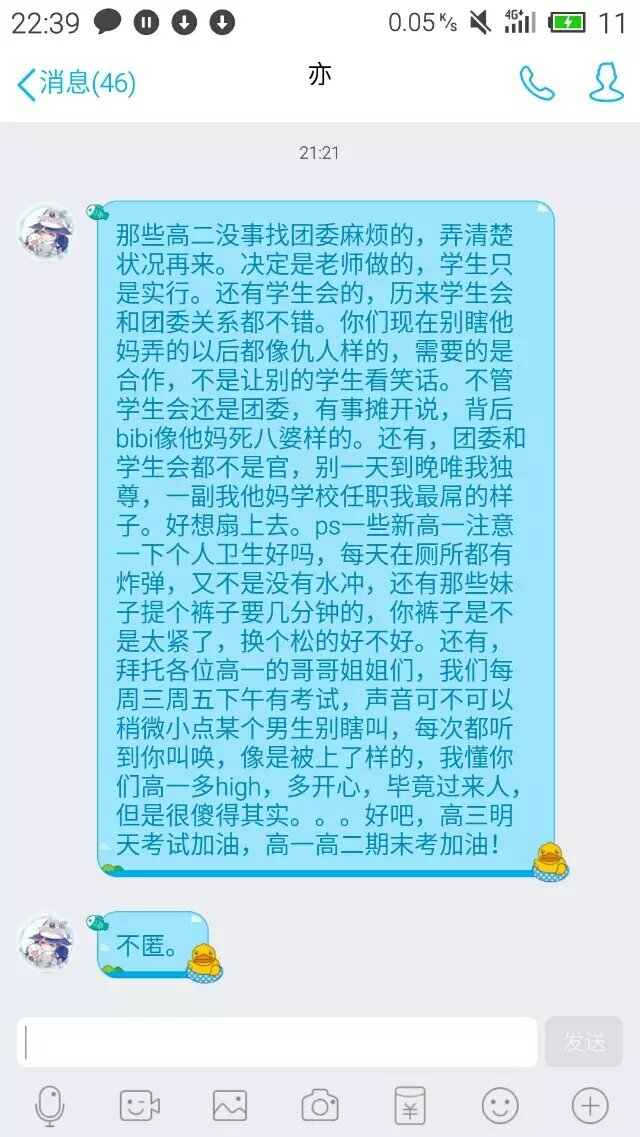Open contact profile icon
The height and width of the screenshot is (1137, 640).
pyautogui.click(x=606, y=83)
